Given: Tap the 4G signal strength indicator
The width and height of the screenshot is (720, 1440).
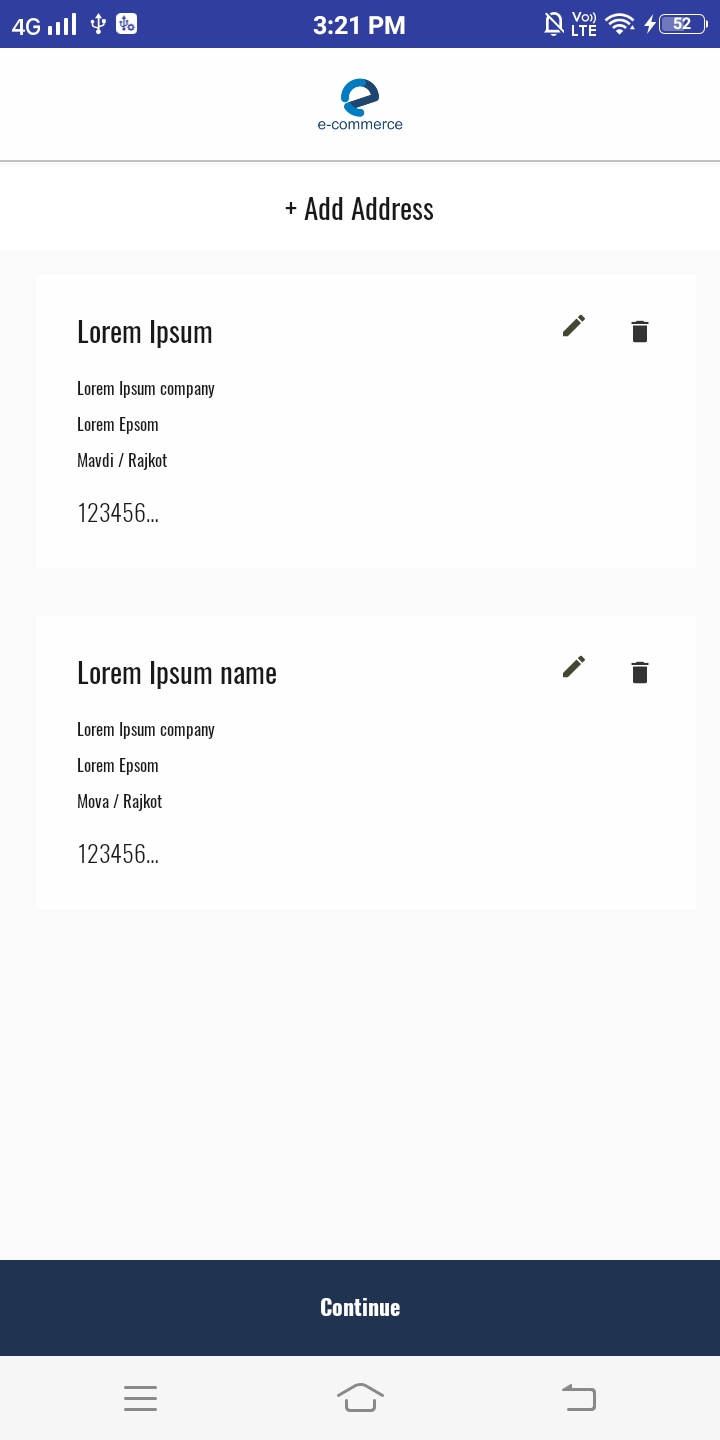Looking at the screenshot, I should click(x=45, y=23).
